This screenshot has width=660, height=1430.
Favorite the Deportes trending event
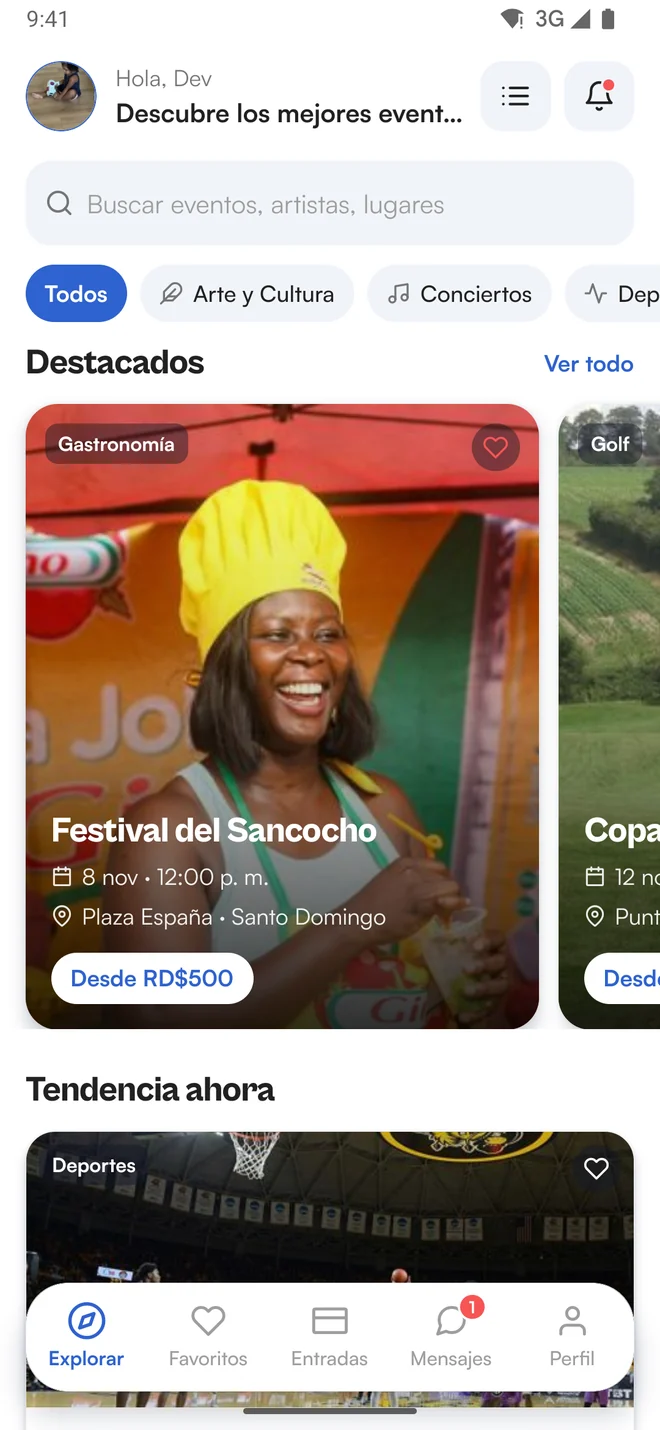[x=596, y=1168]
